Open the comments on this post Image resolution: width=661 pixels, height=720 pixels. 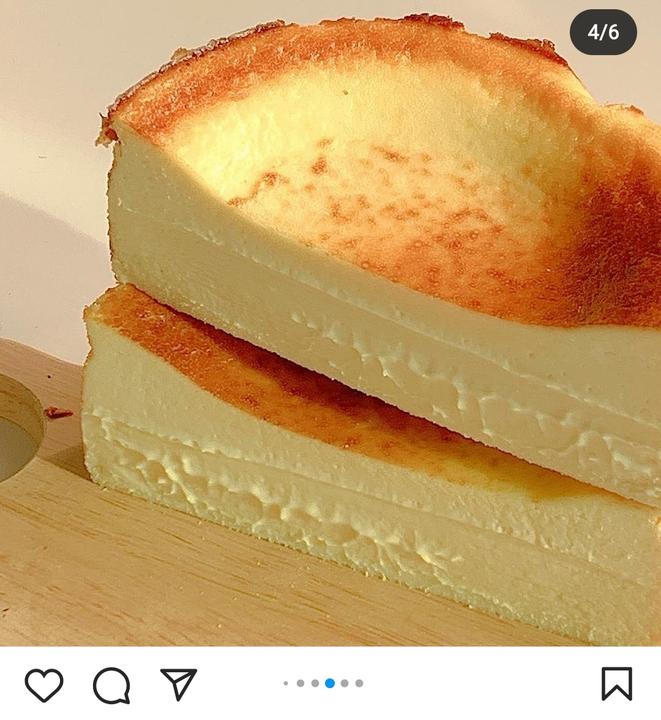click(111, 685)
